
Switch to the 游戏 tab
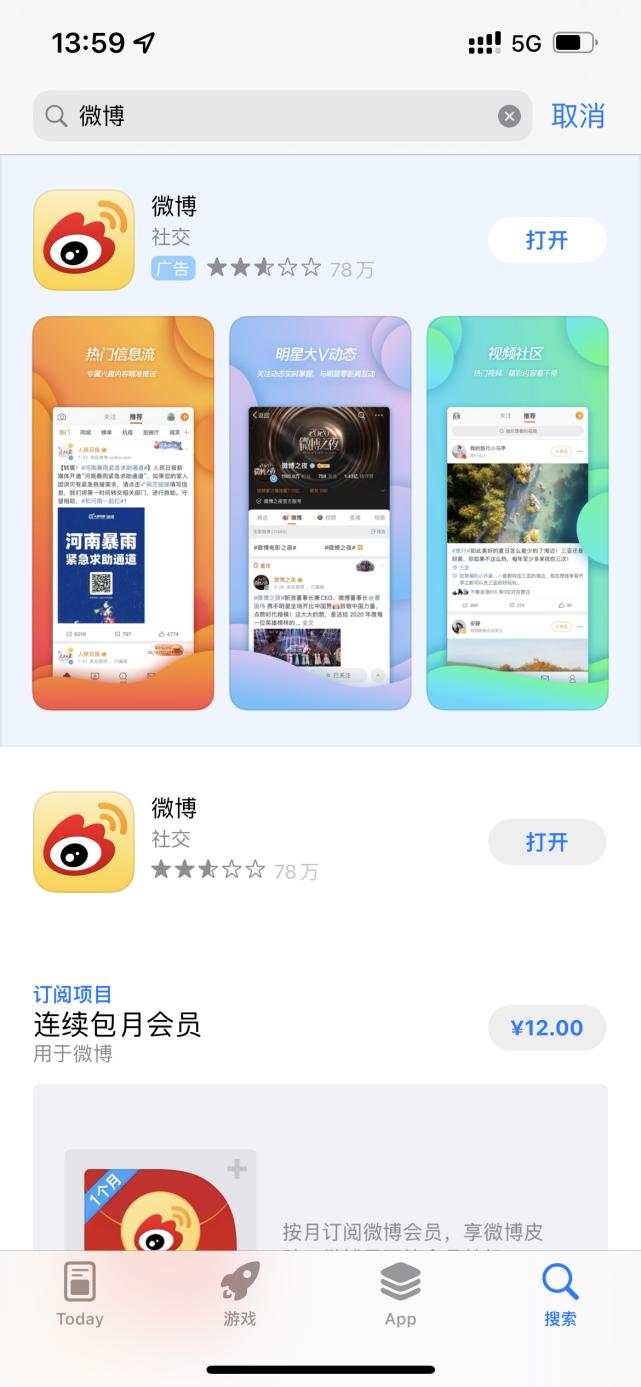pos(240,1295)
